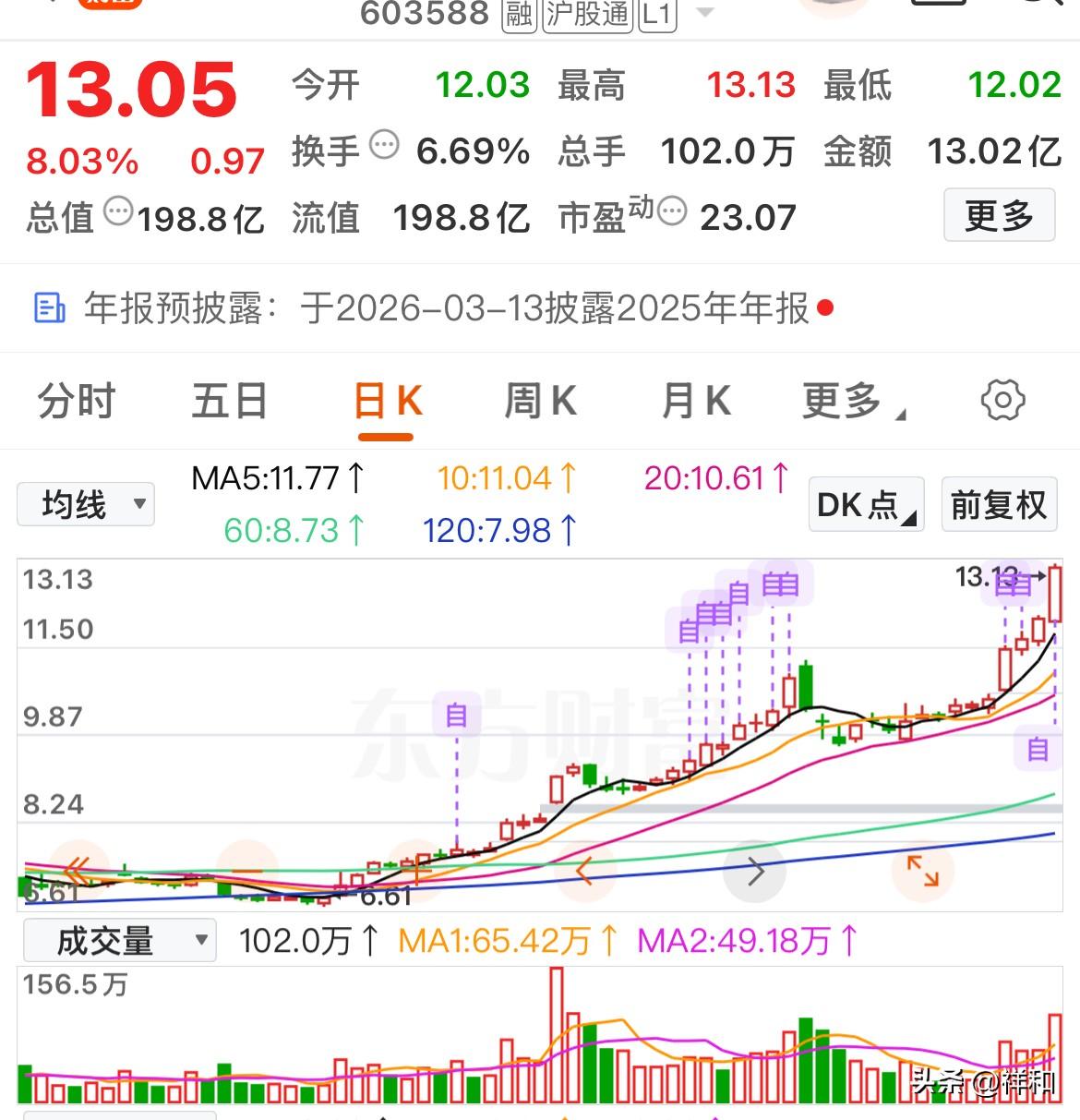
Task: Show the 月K monthly chart
Action: [696, 402]
